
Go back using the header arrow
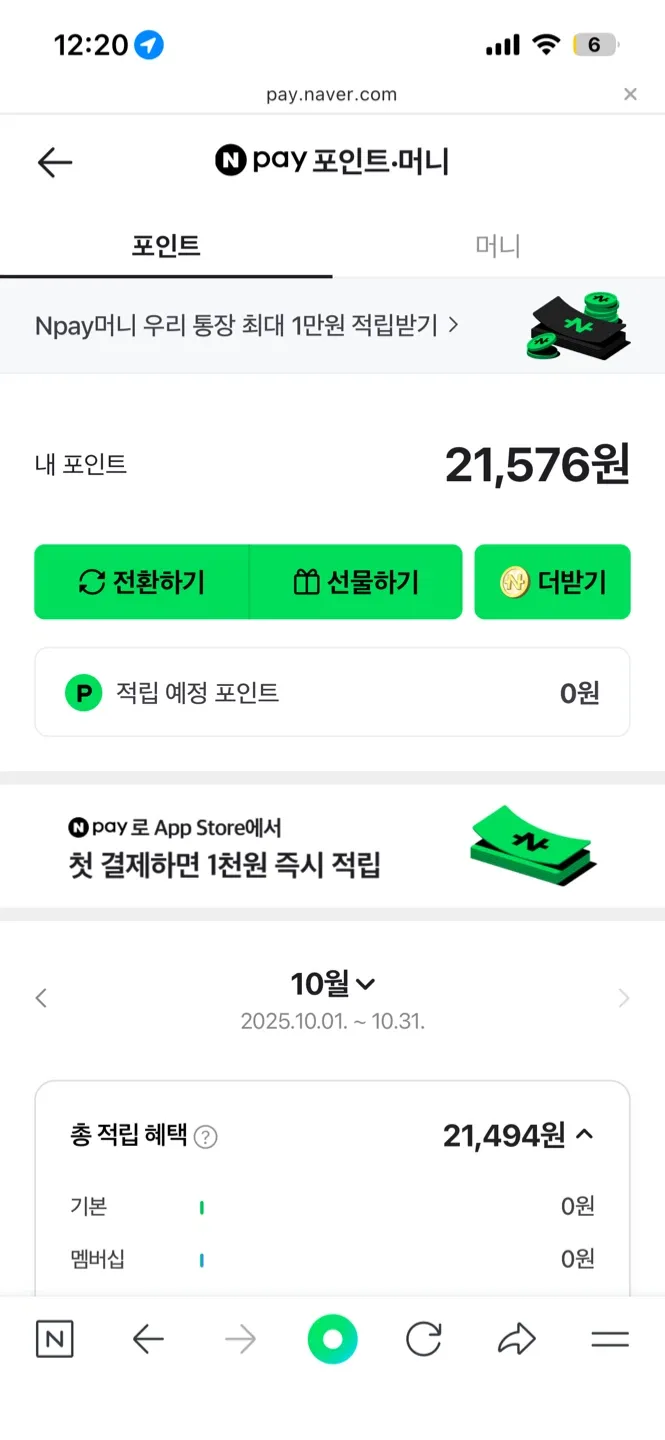55,162
